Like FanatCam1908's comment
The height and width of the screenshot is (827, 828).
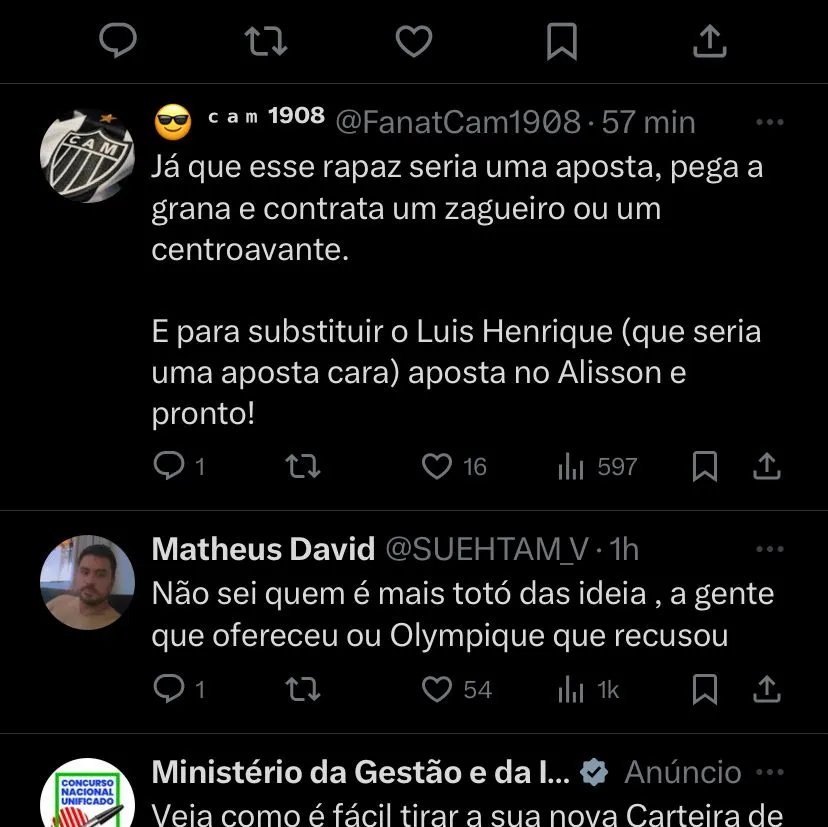pos(437,467)
